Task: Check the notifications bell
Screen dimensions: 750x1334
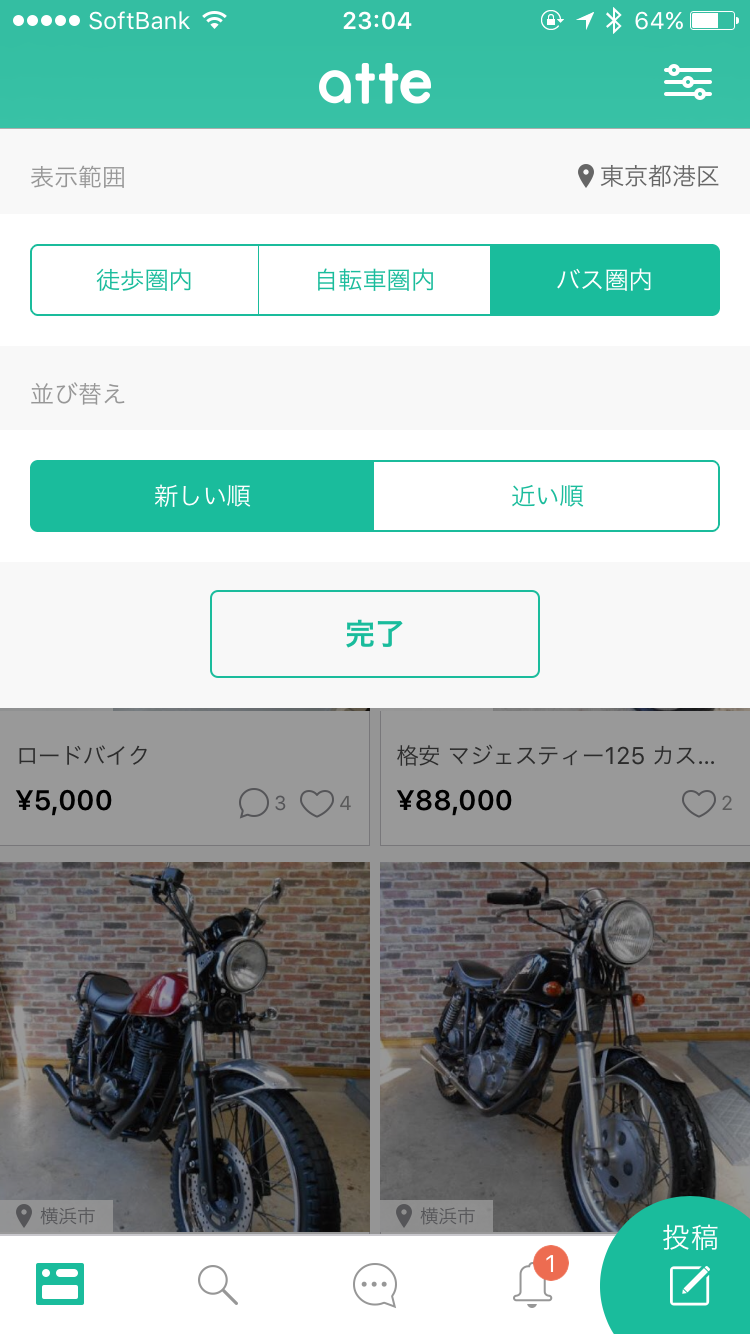Action: [x=532, y=1284]
